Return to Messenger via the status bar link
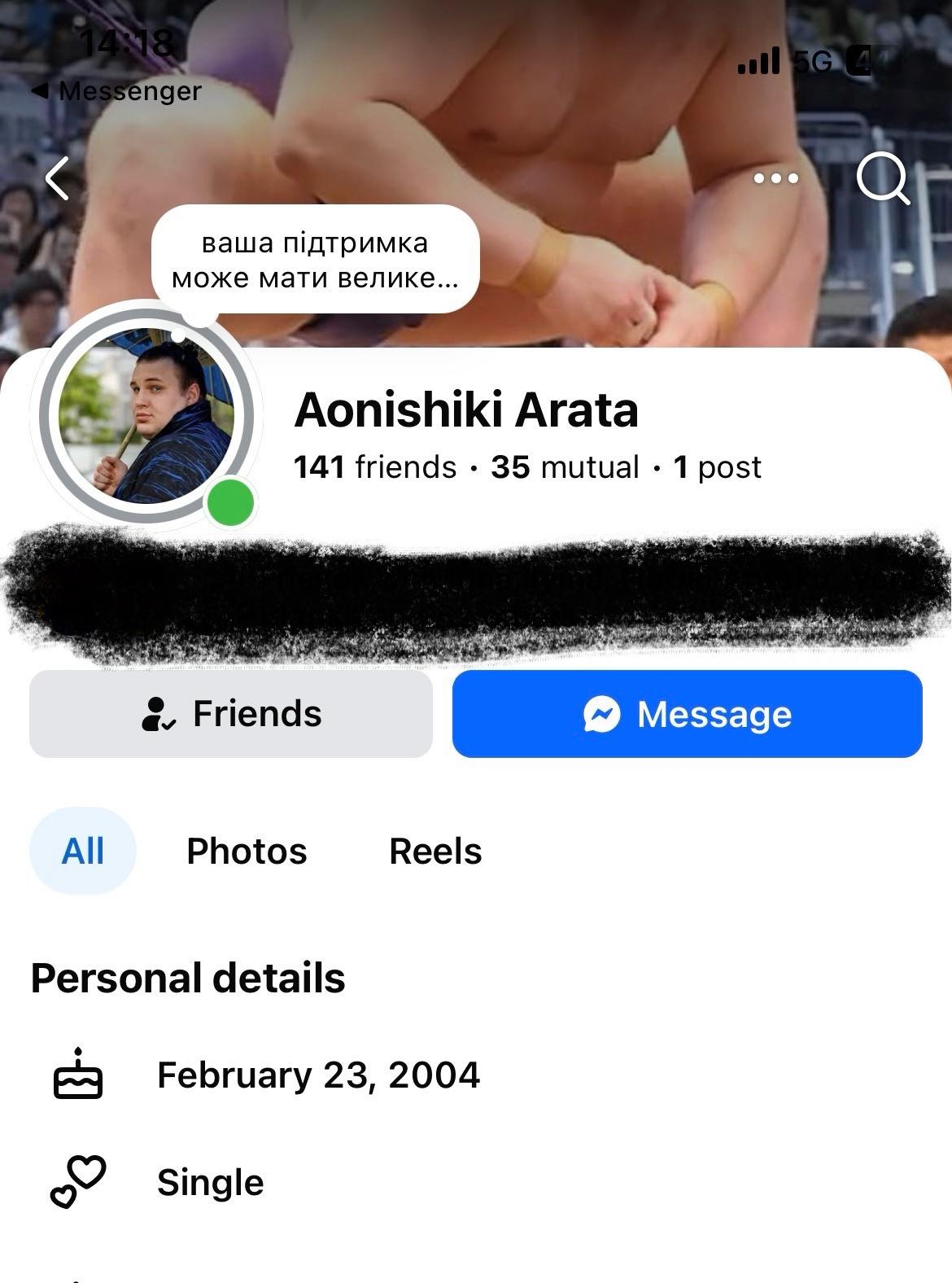 click(x=116, y=91)
